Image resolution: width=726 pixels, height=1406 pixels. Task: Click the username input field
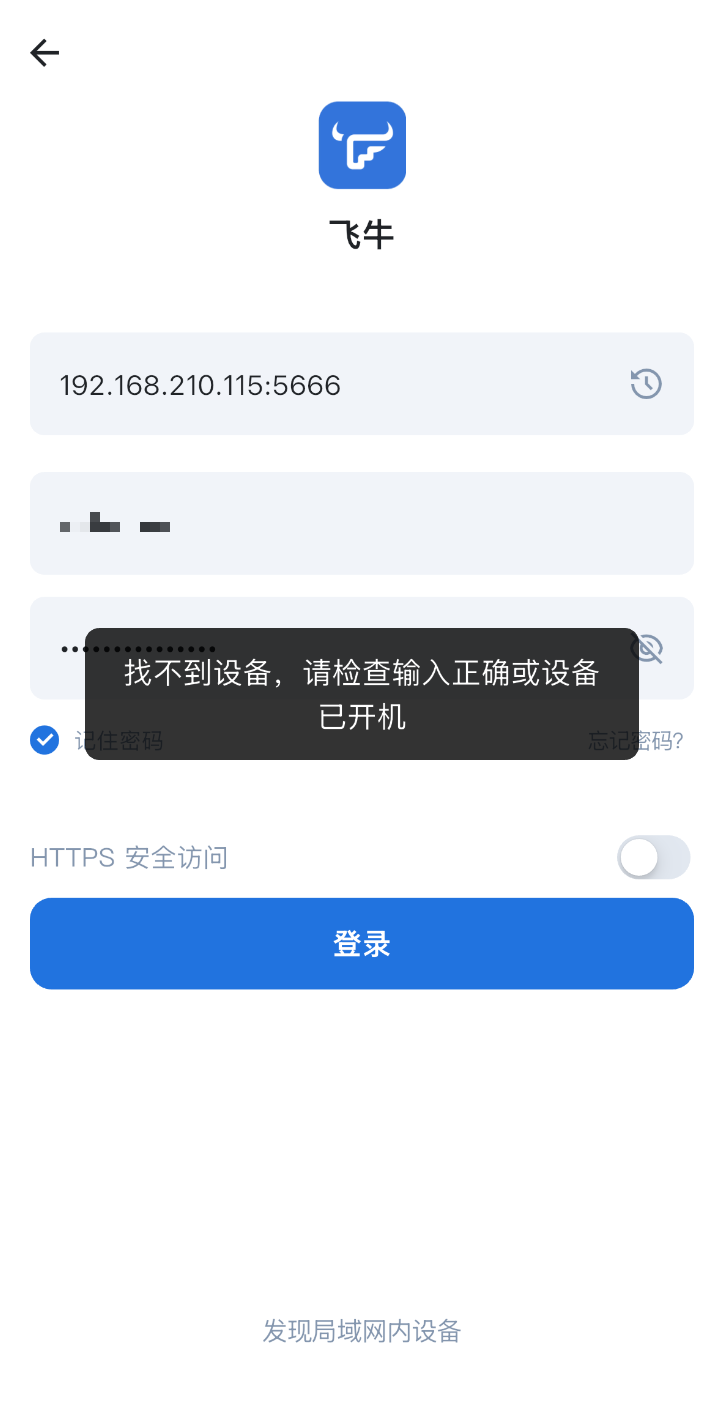[300, 523]
